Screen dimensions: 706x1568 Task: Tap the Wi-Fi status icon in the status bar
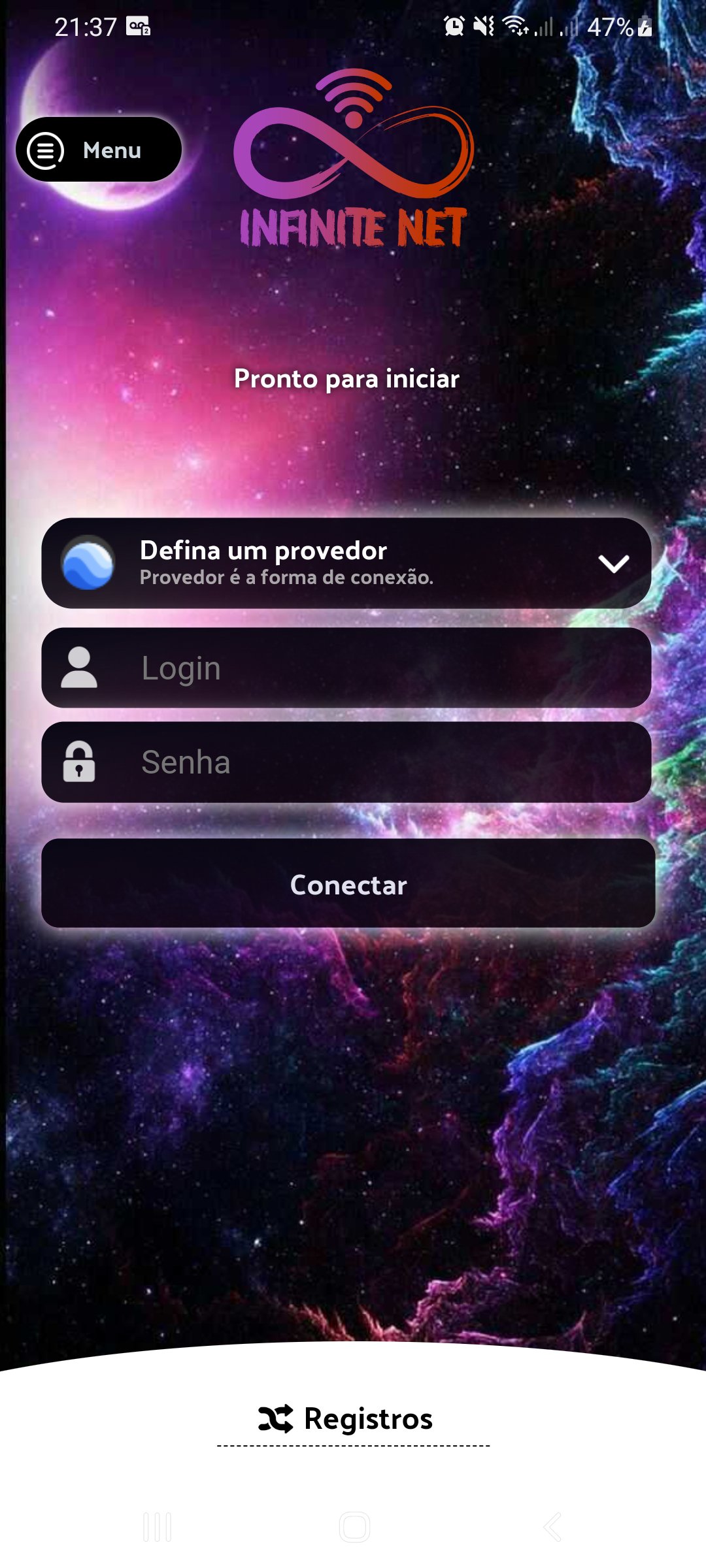pos(514,26)
